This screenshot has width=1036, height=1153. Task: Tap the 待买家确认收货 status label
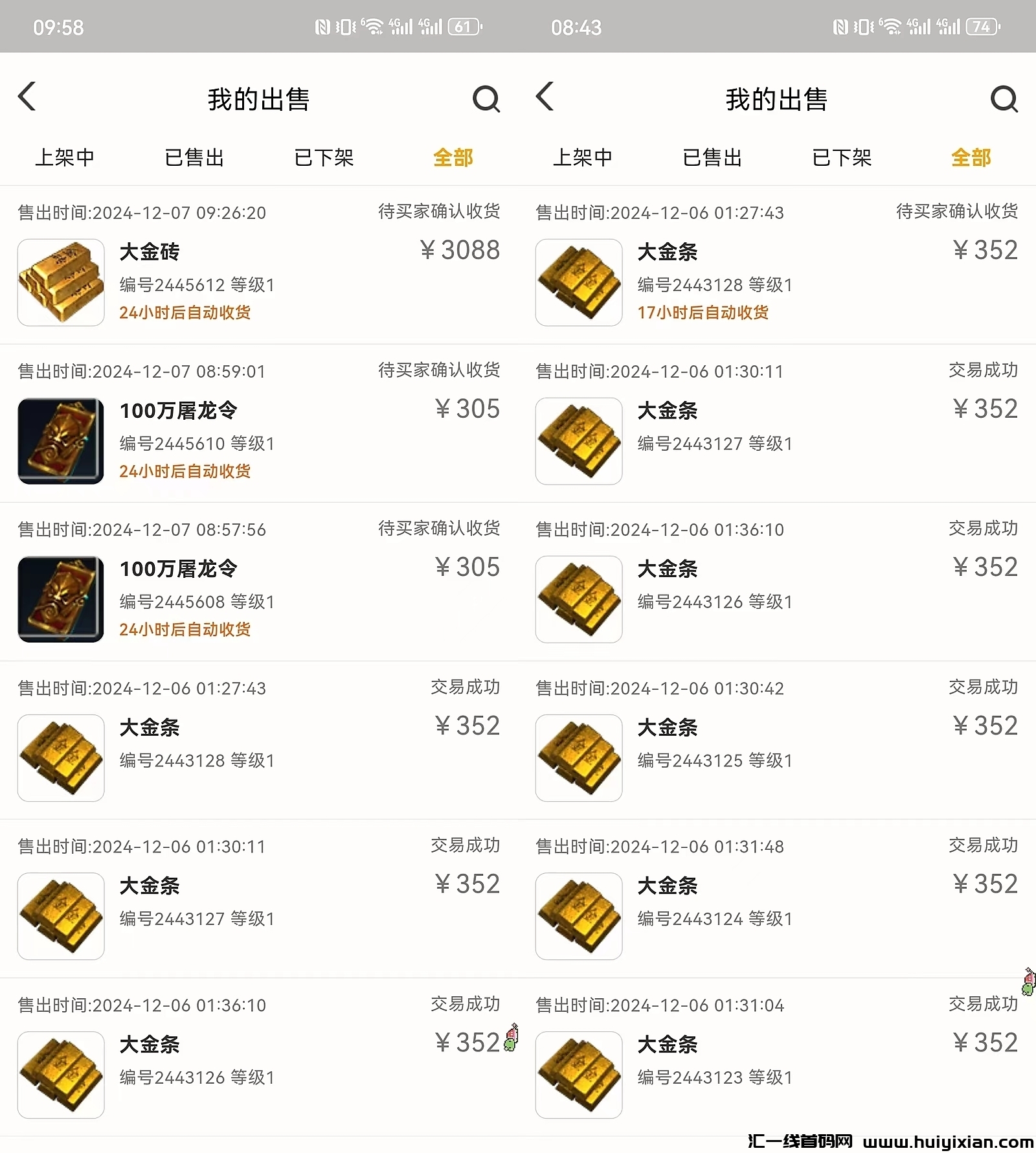click(439, 211)
